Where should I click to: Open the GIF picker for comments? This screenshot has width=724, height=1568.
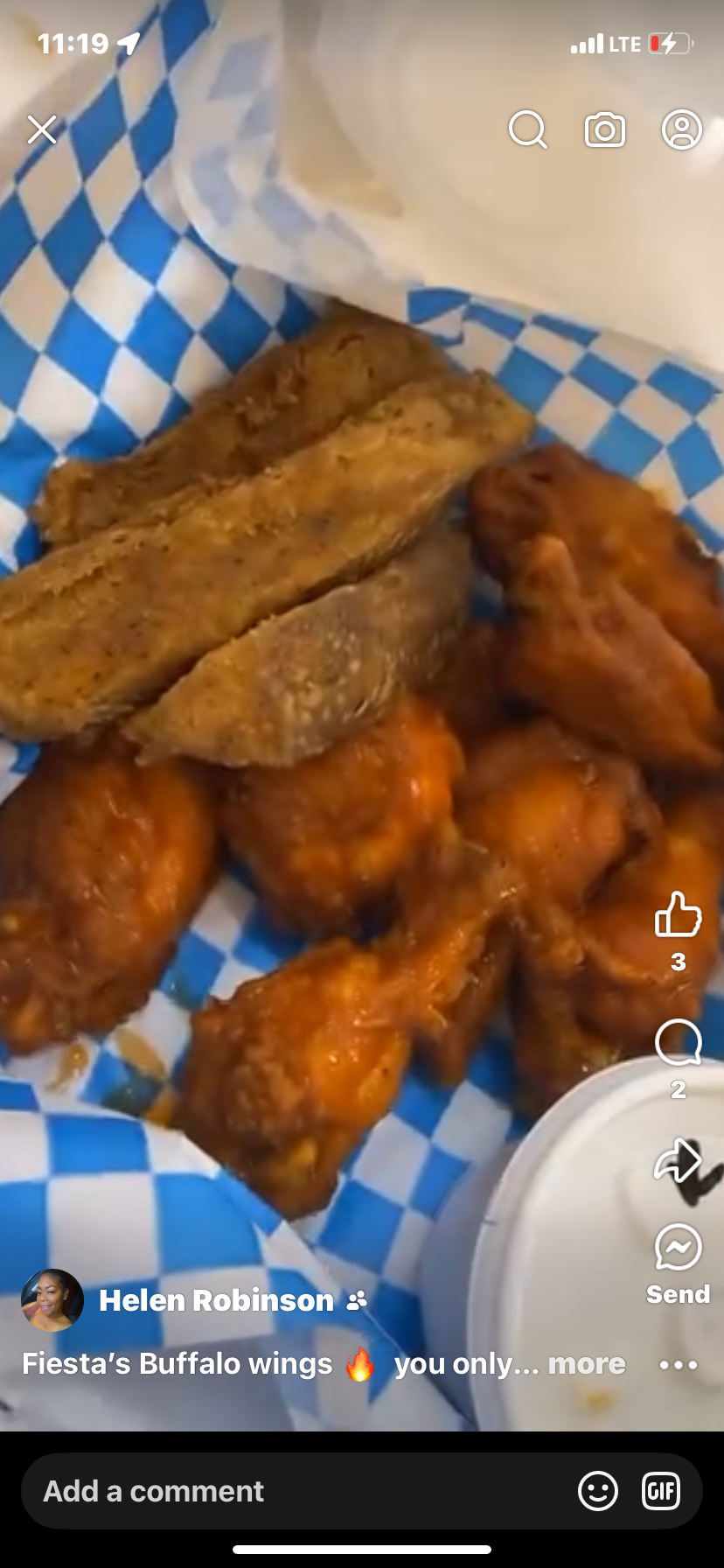[661, 1491]
